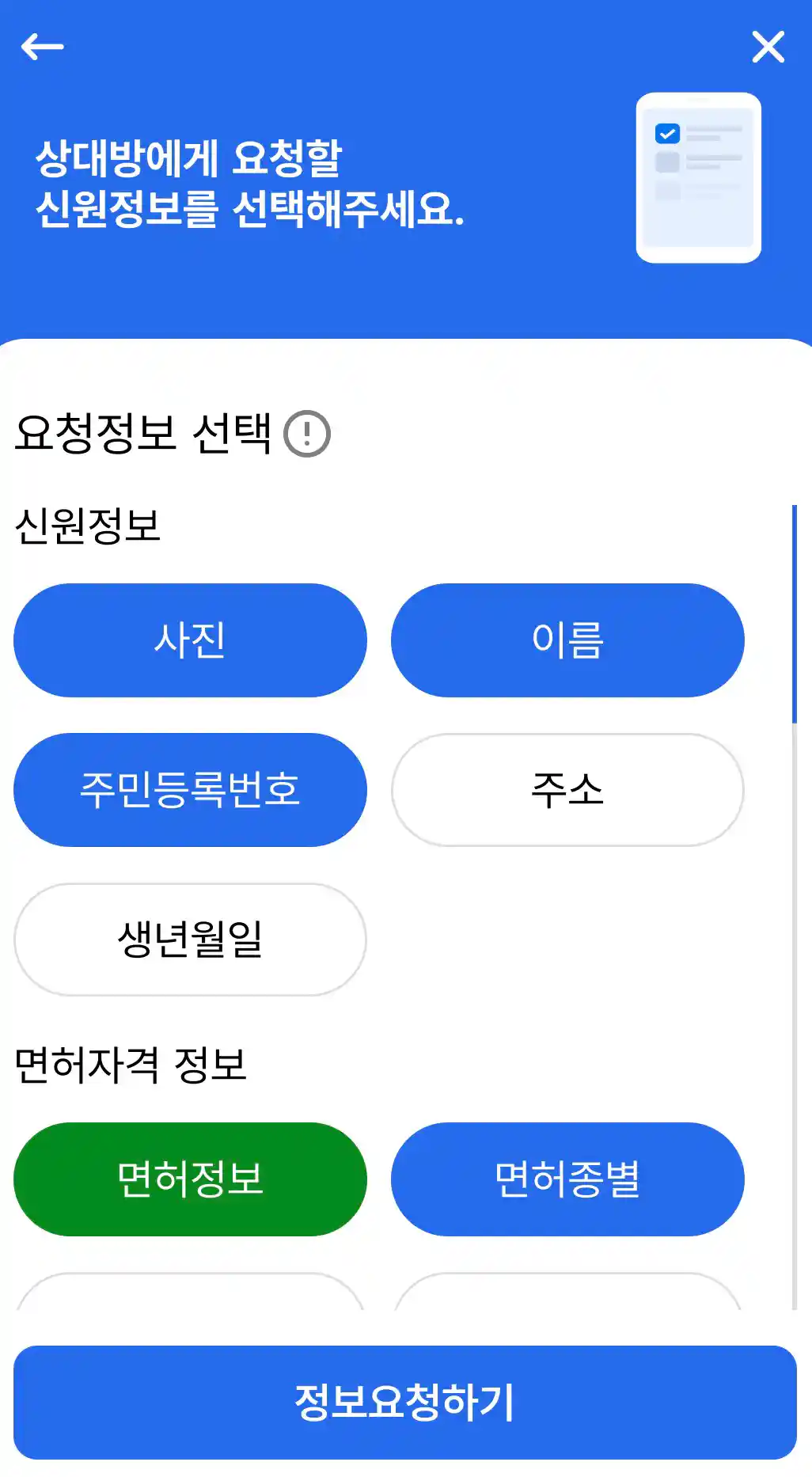
Task: Deselect the 사진 option
Action: [x=189, y=640]
